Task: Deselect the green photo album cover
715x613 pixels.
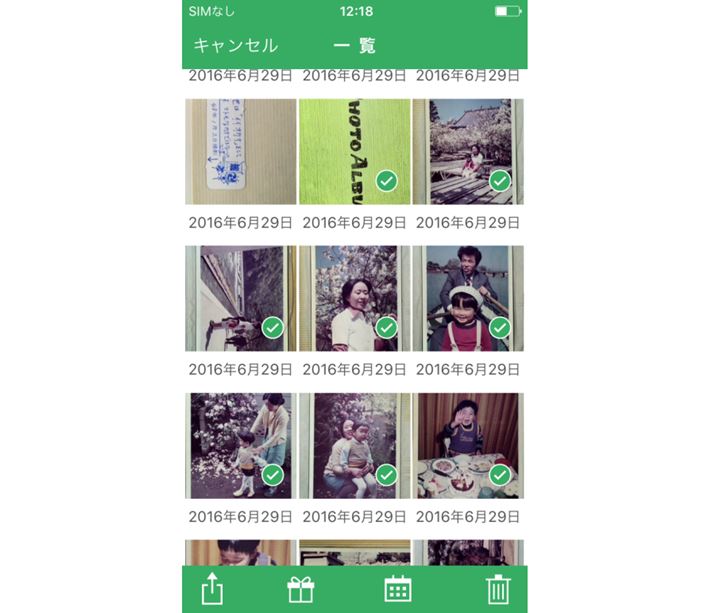Action: coord(354,151)
